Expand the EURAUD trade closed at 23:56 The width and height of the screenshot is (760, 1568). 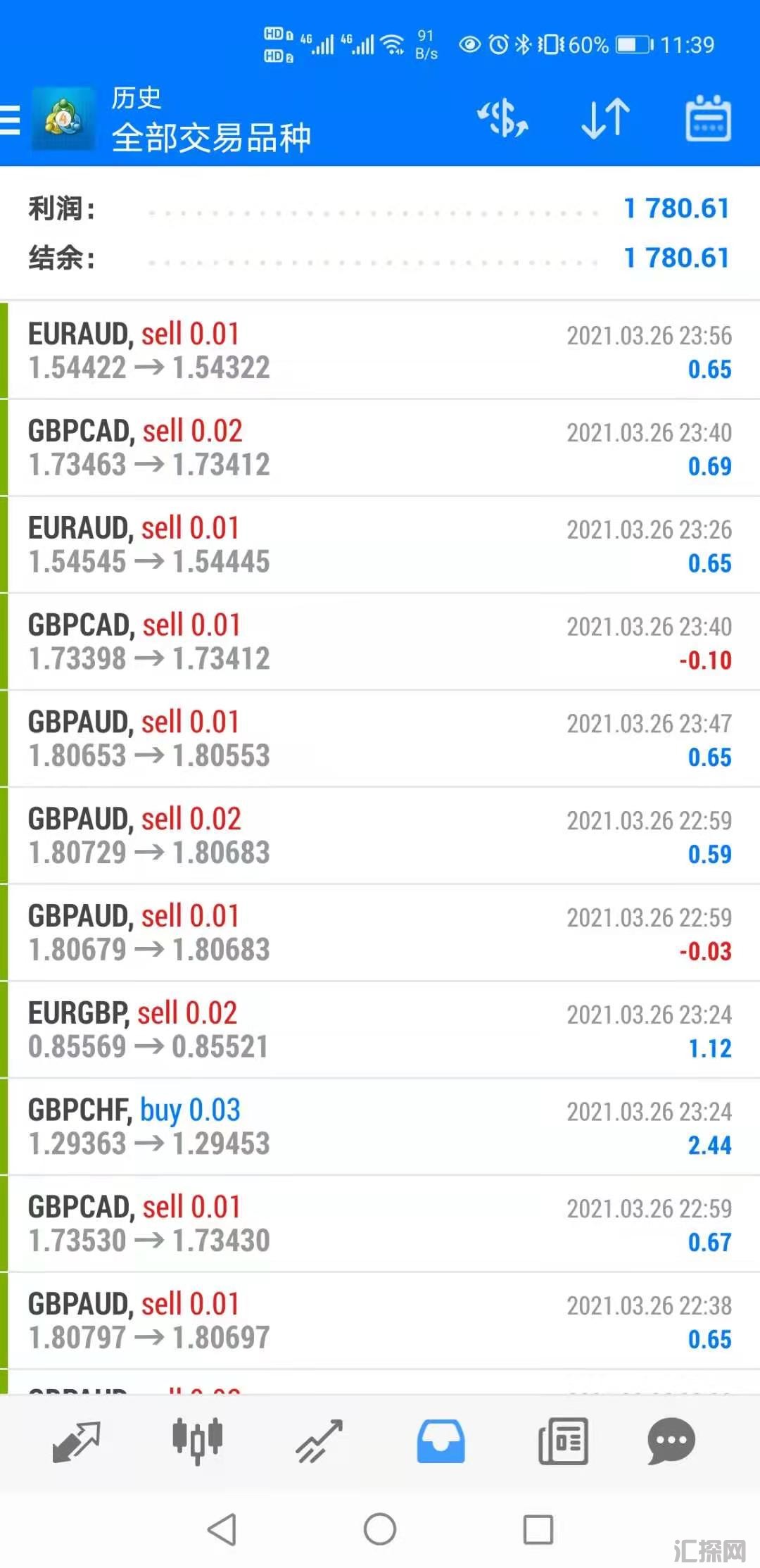(380, 350)
